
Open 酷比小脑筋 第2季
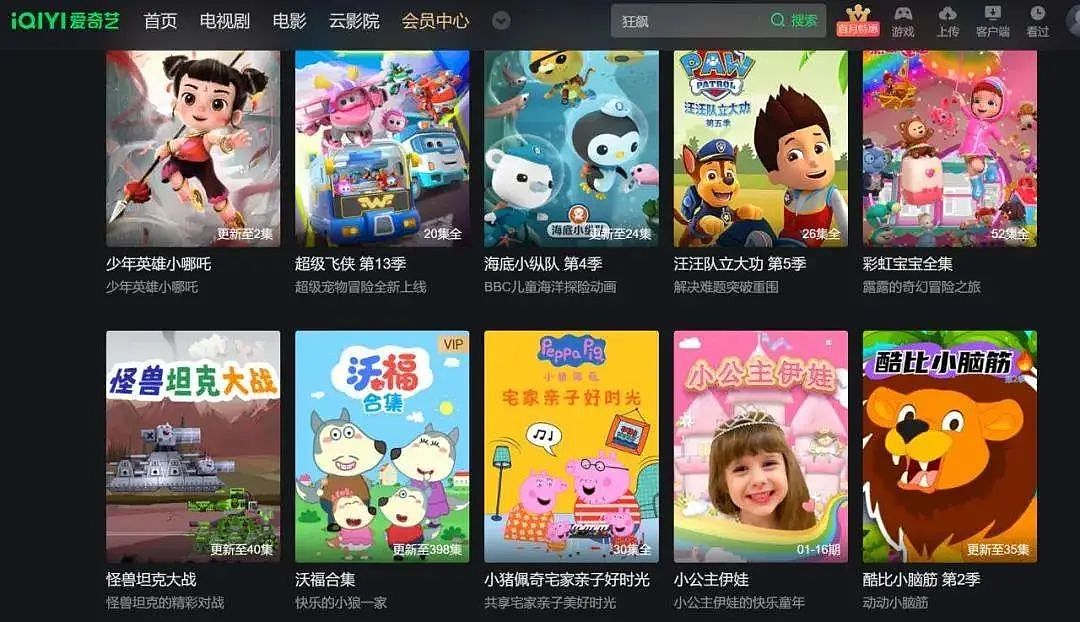pyautogui.click(x=949, y=446)
